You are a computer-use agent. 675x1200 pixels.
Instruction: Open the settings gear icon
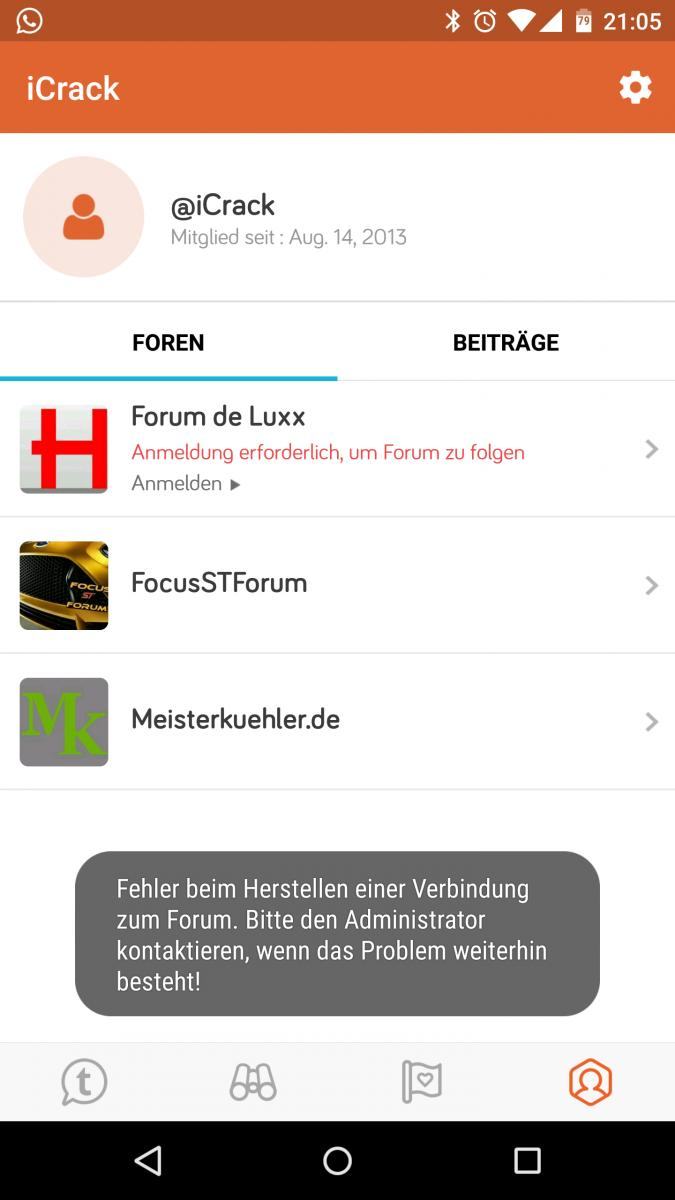[x=635, y=88]
